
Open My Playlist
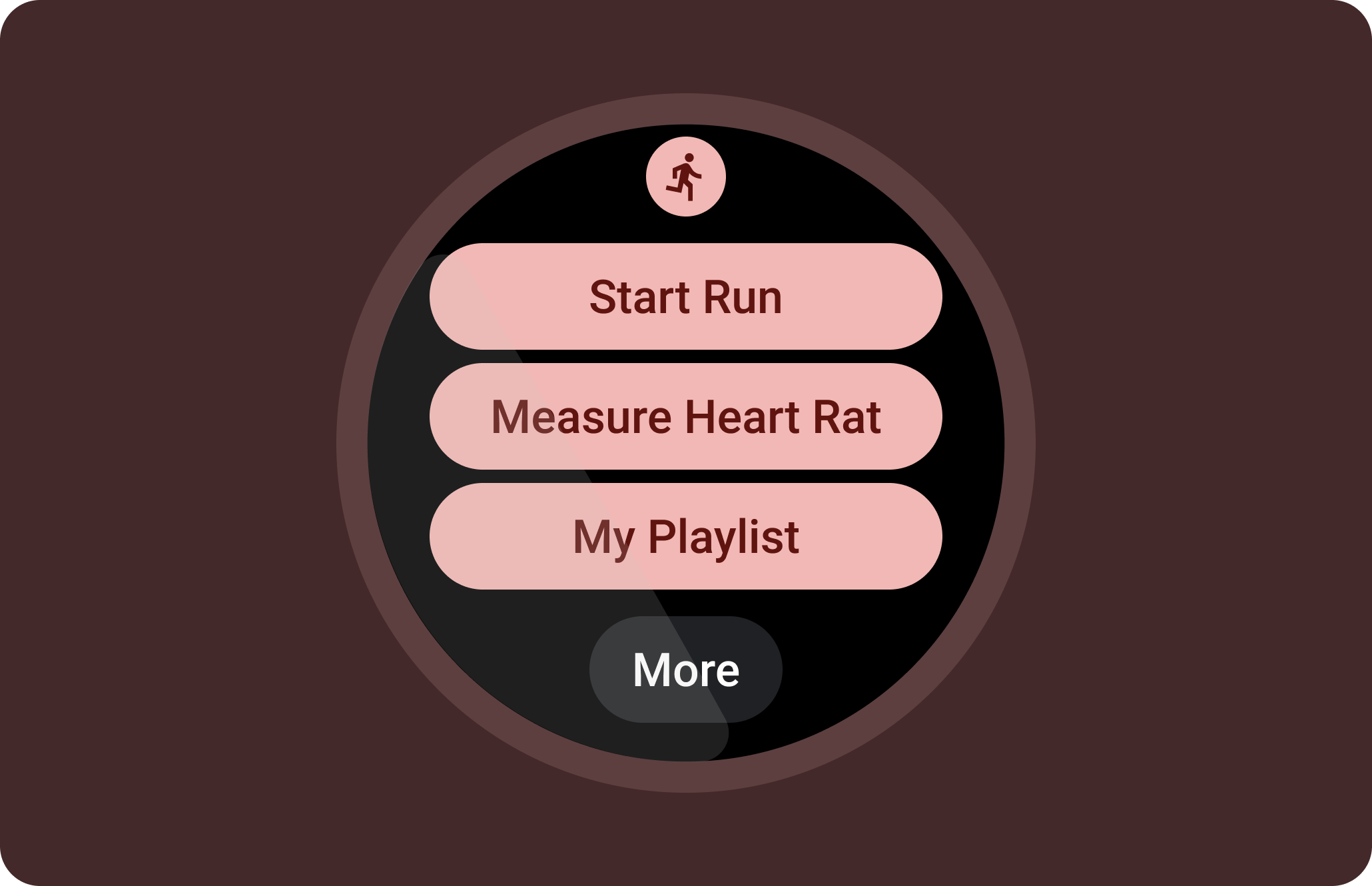pos(685,536)
